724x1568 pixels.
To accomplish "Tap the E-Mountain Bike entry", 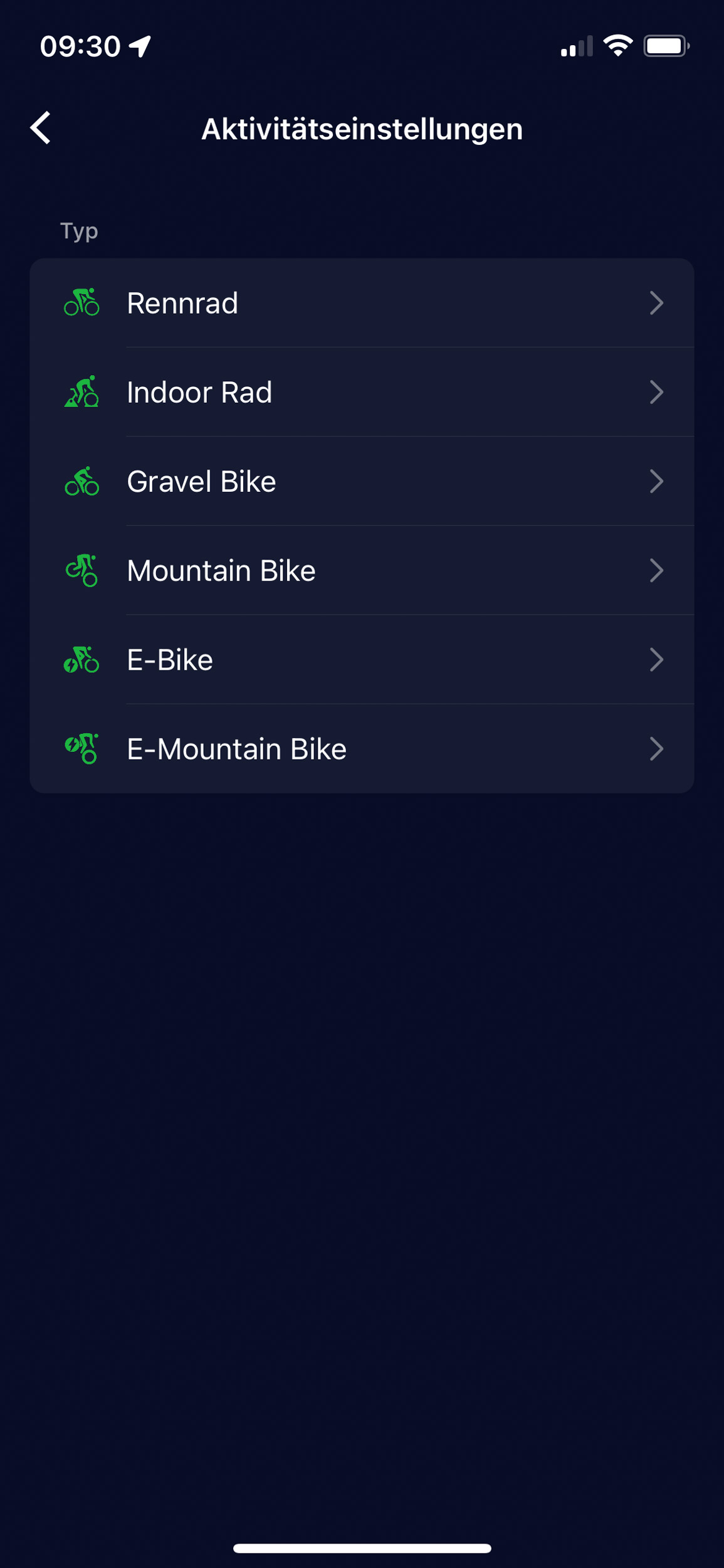I will [x=362, y=748].
